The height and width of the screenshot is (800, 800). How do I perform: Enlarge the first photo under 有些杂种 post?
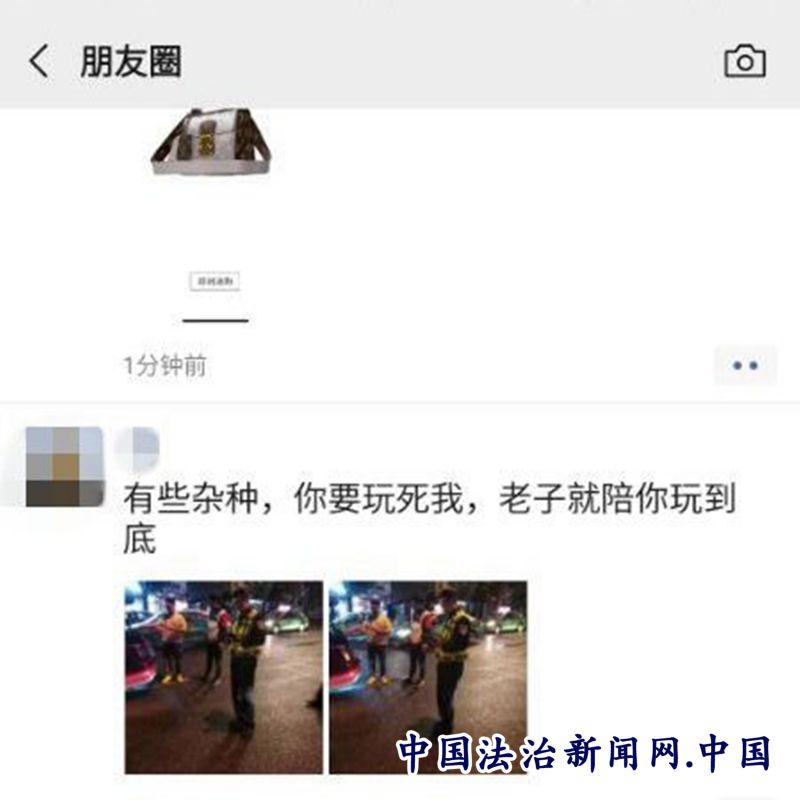[x=223, y=677]
